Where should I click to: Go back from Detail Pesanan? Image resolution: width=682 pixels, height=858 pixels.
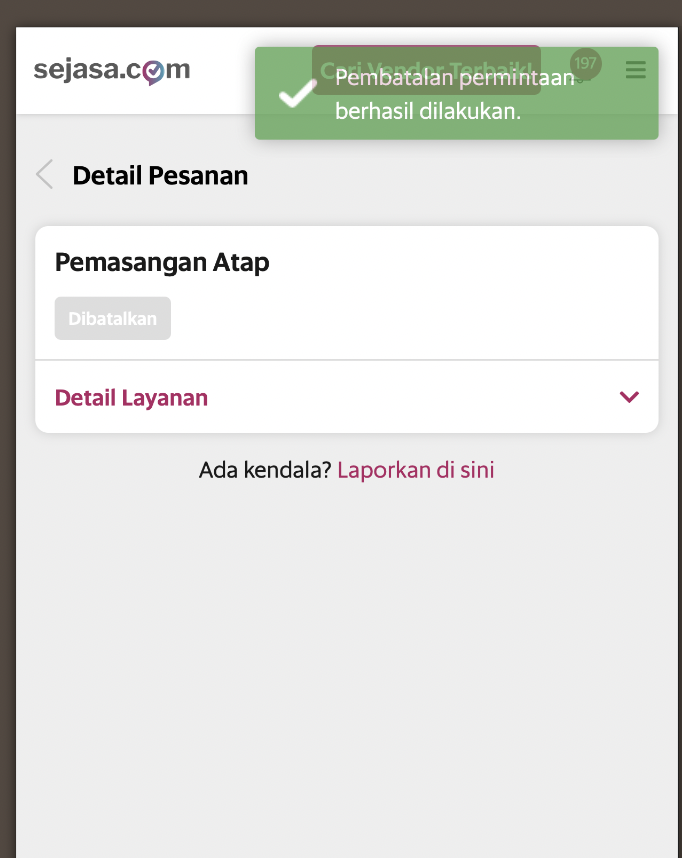pos(44,175)
